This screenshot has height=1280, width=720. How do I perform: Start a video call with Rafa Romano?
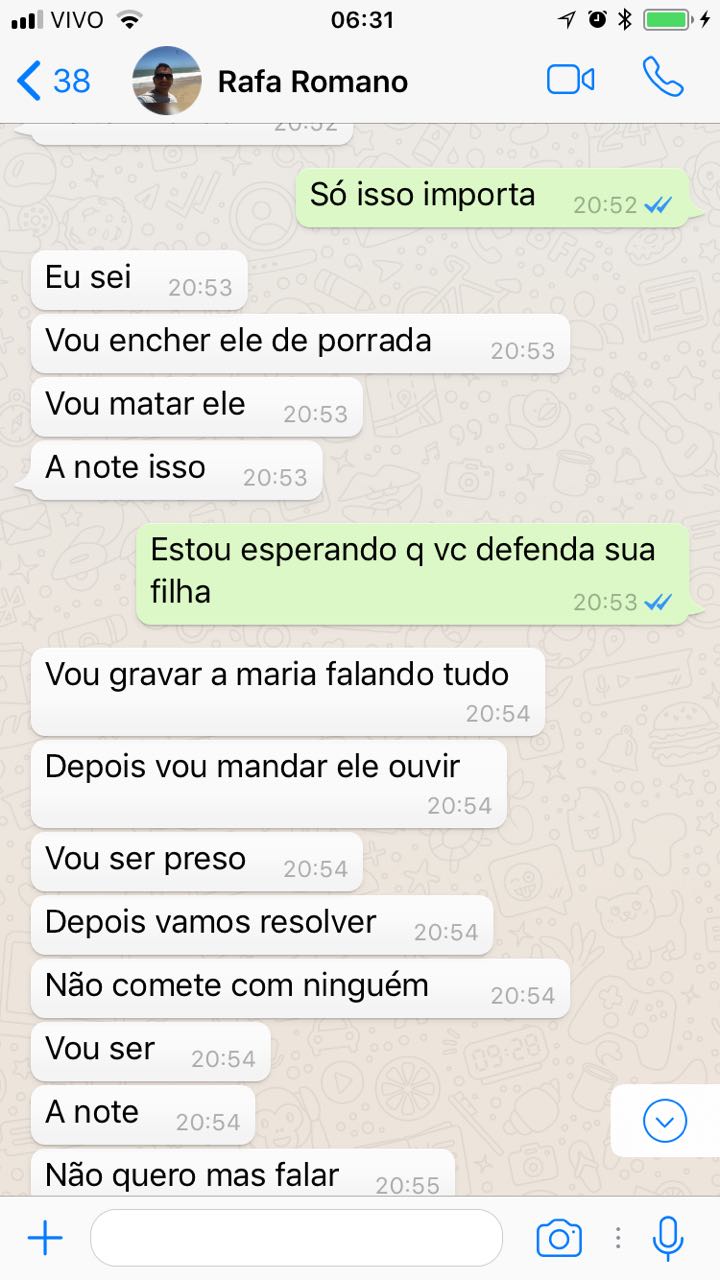(x=571, y=80)
